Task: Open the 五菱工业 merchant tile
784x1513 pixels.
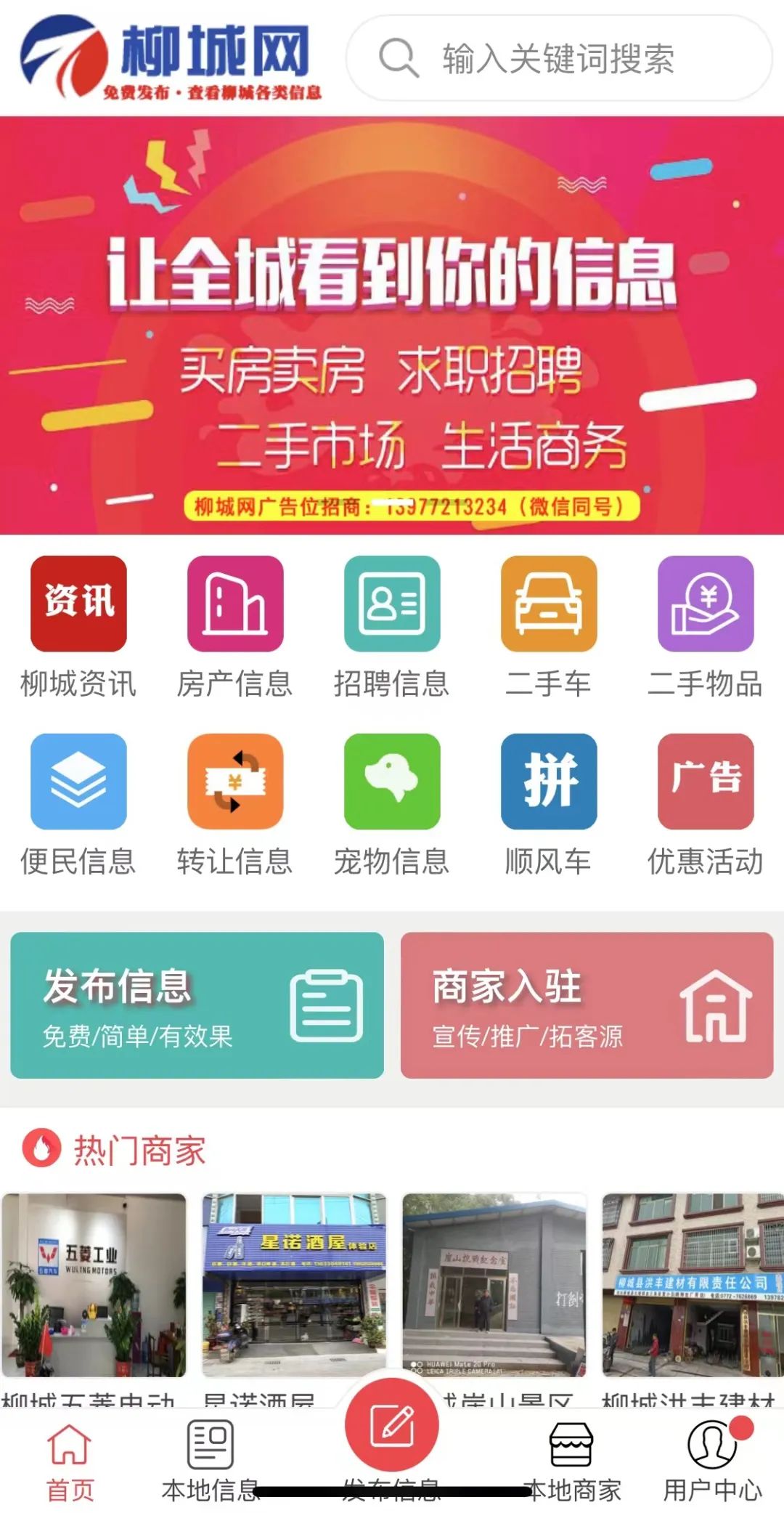Action: point(94,1284)
